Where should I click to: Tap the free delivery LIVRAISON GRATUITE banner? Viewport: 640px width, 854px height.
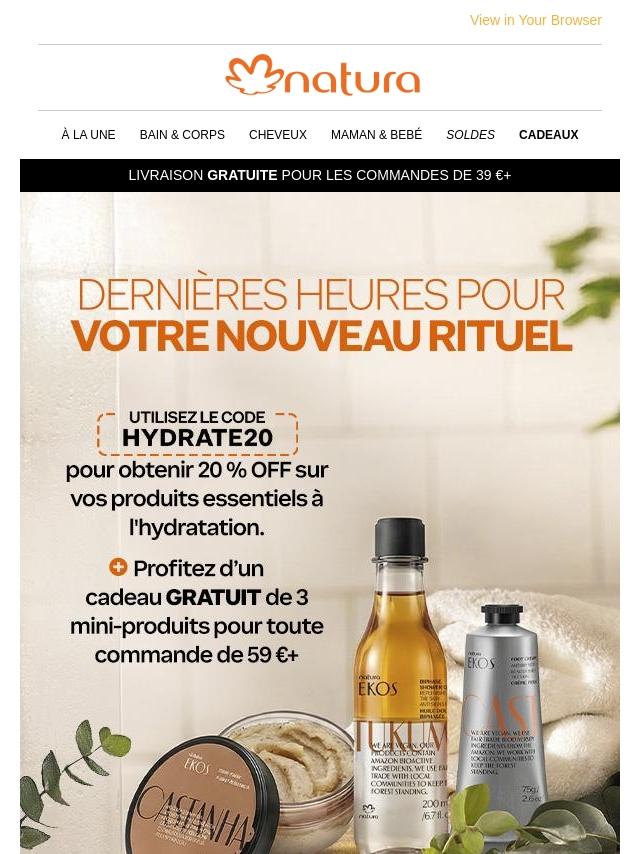point(320,175)
